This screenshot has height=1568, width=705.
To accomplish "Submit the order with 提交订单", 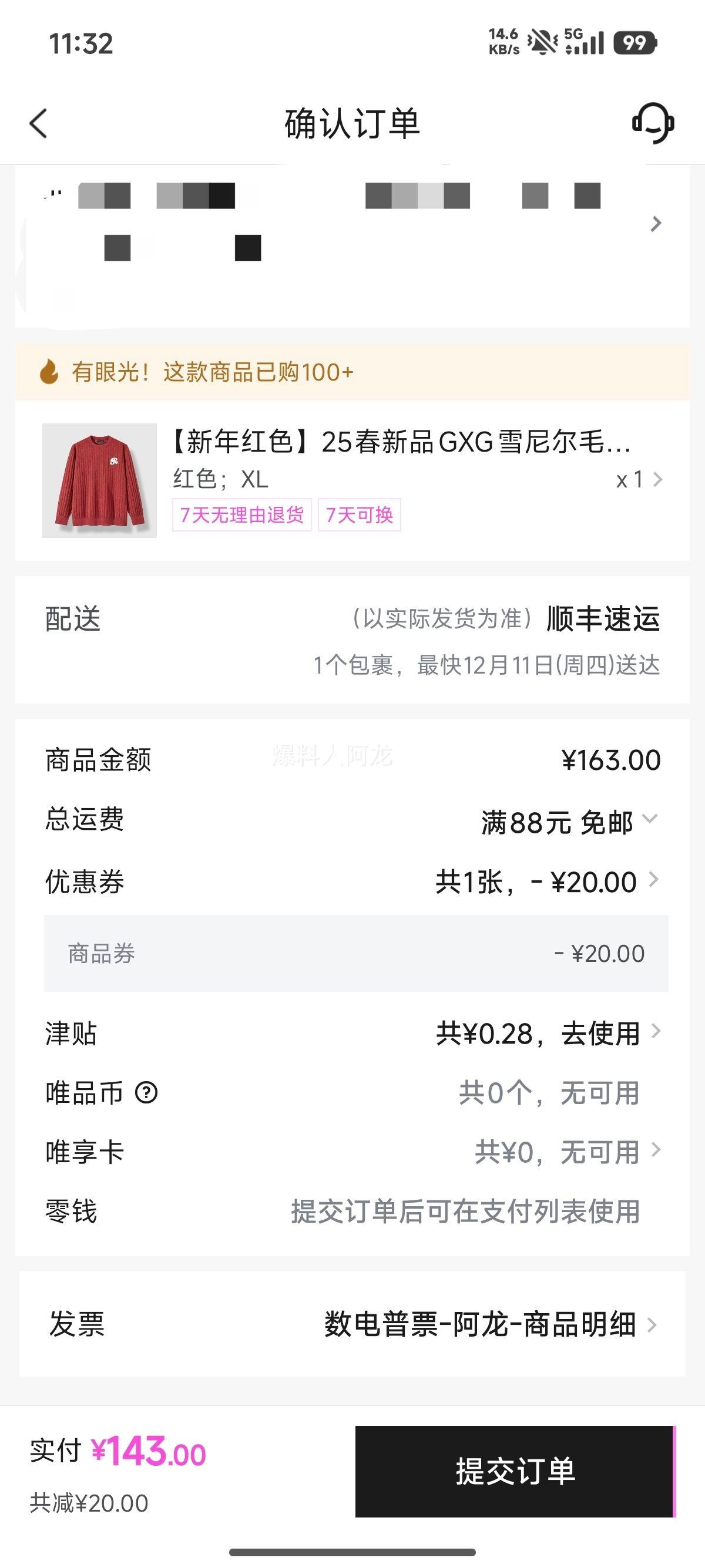I will coord(515,1471).
